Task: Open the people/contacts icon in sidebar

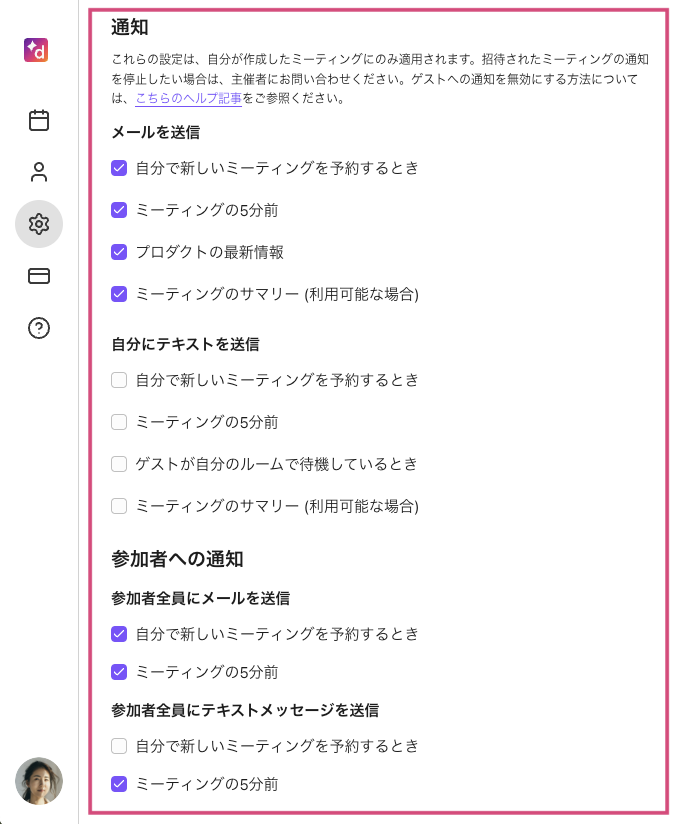Action: tap(39, 172)
